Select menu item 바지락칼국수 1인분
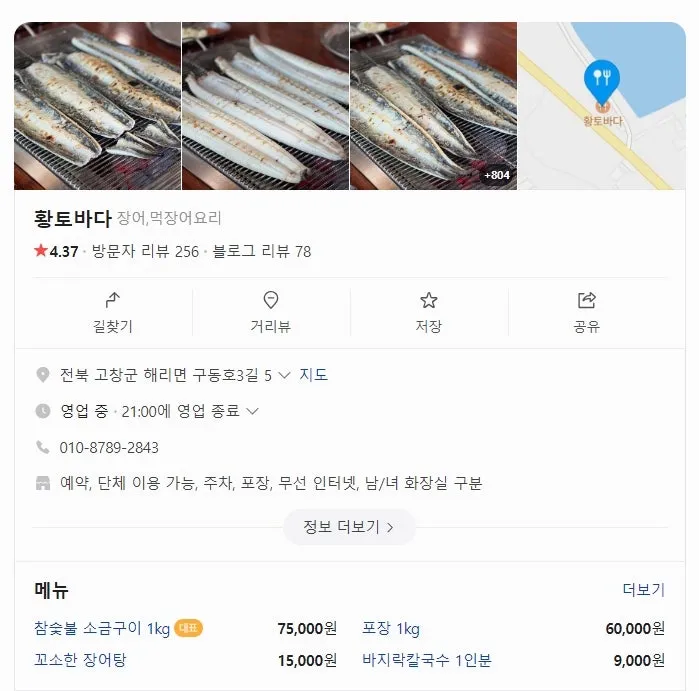The width and height of the screenshot is (699, 691). (427, 660)
